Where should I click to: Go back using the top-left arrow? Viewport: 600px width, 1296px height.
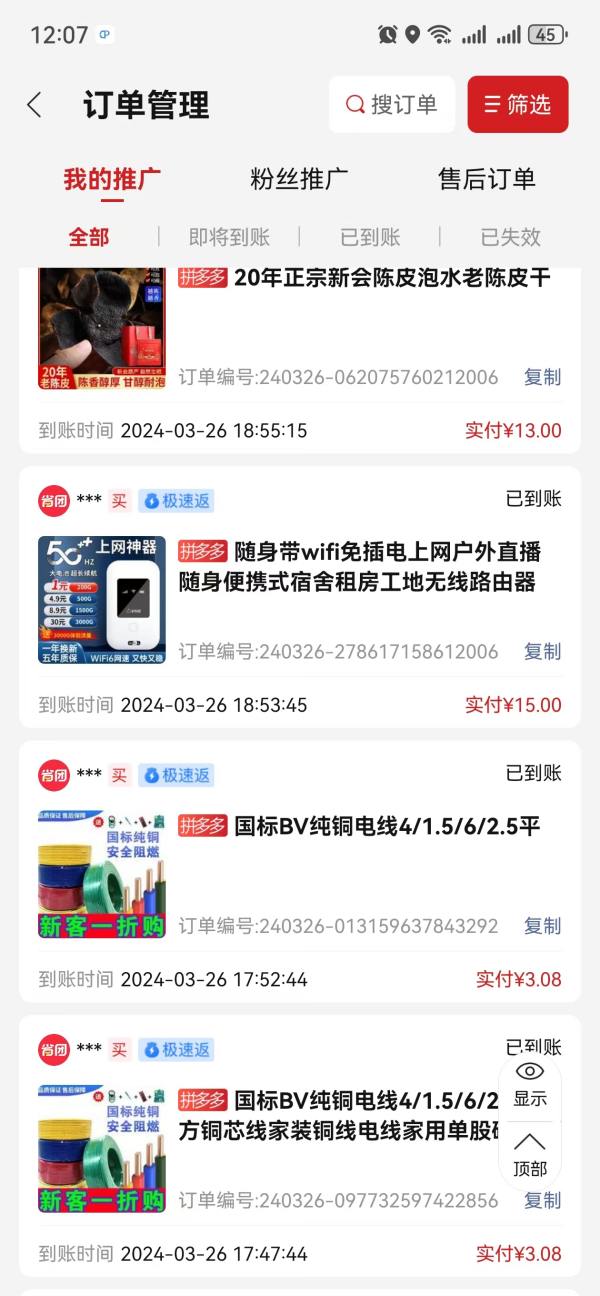[x=35, y=105]
